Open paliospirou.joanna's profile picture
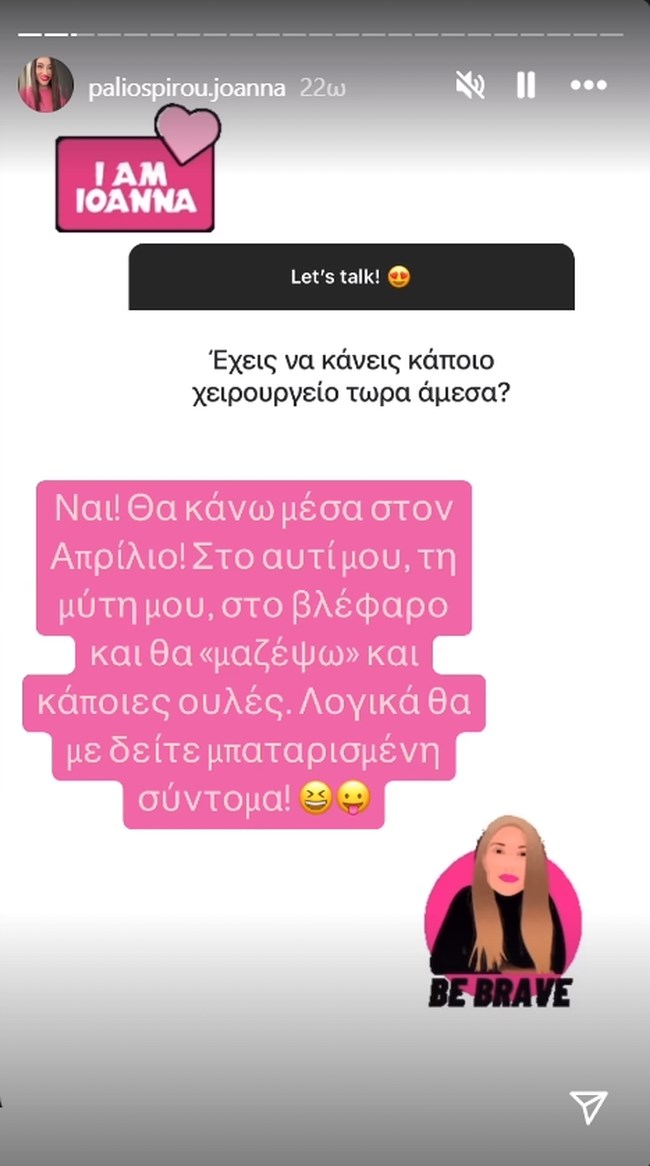This screenshot has width=650, height=1166. coord(45,85)
